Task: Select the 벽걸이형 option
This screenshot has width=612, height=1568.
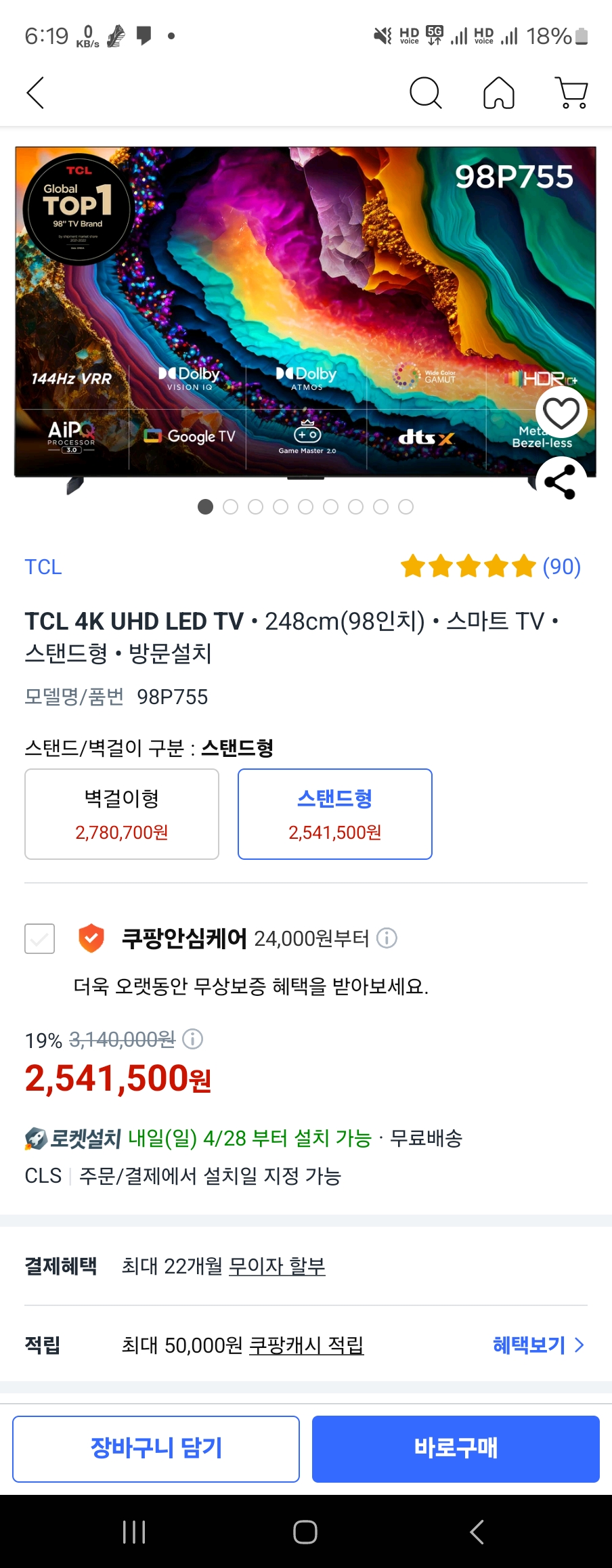Action: pos(122,814)
